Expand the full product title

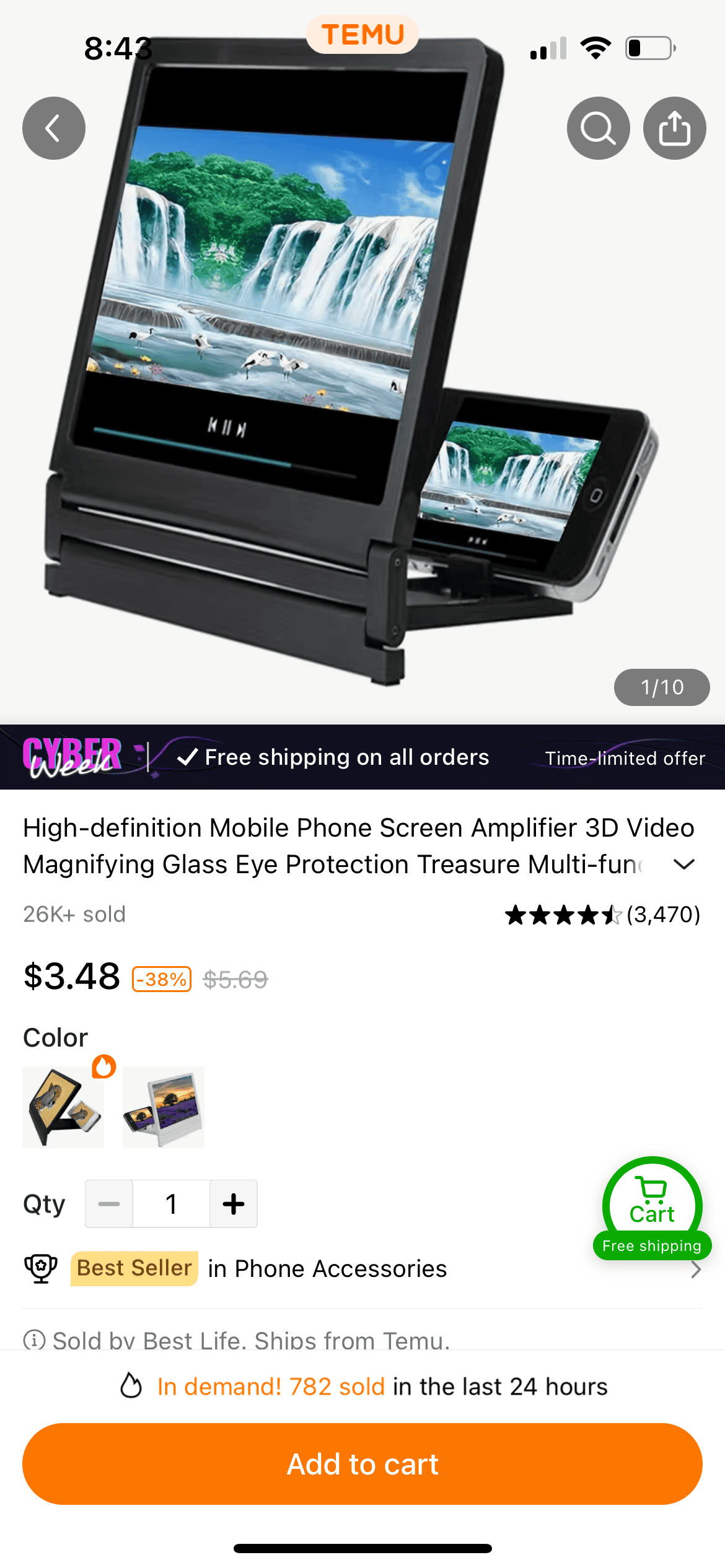click(x=683, y=865)
